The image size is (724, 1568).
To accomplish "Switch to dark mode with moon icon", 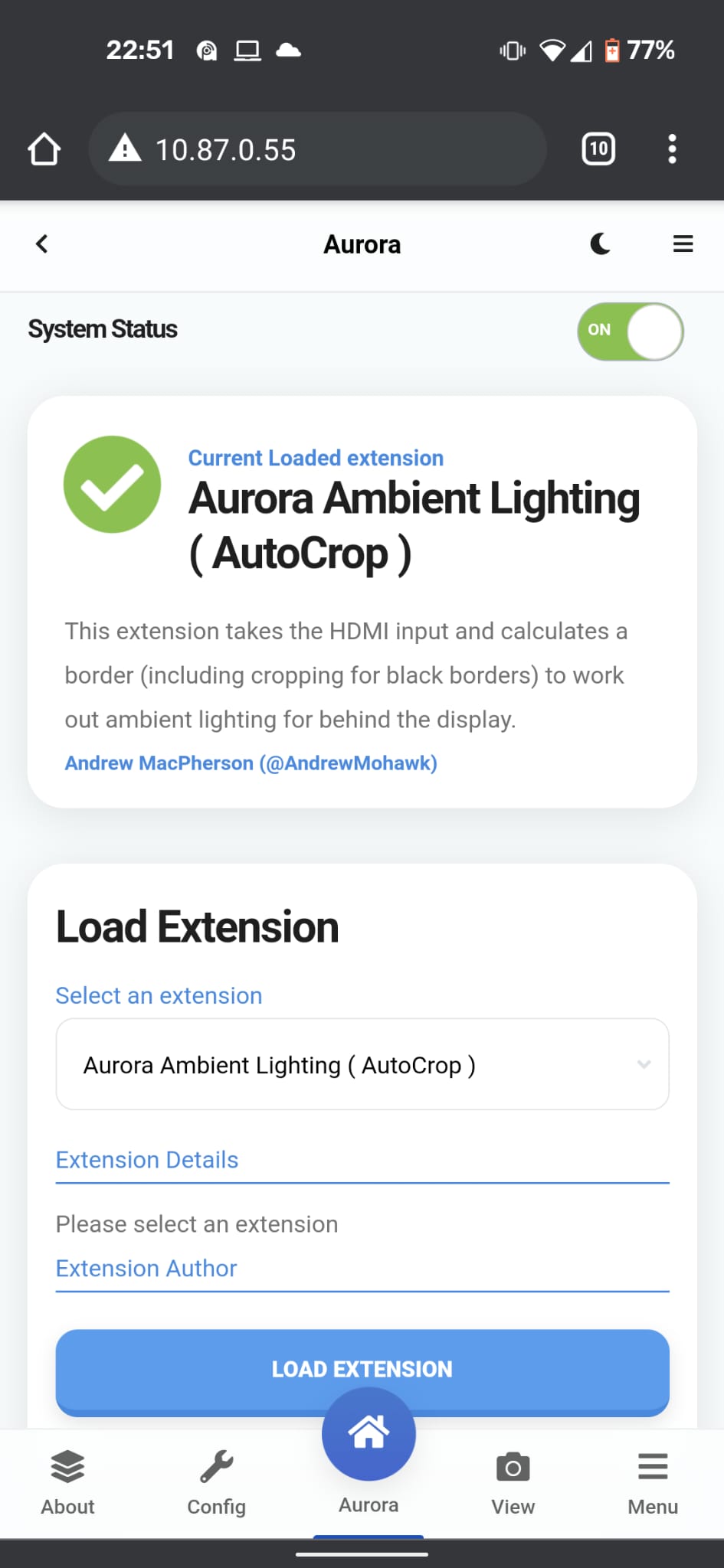I will (601, 244).
